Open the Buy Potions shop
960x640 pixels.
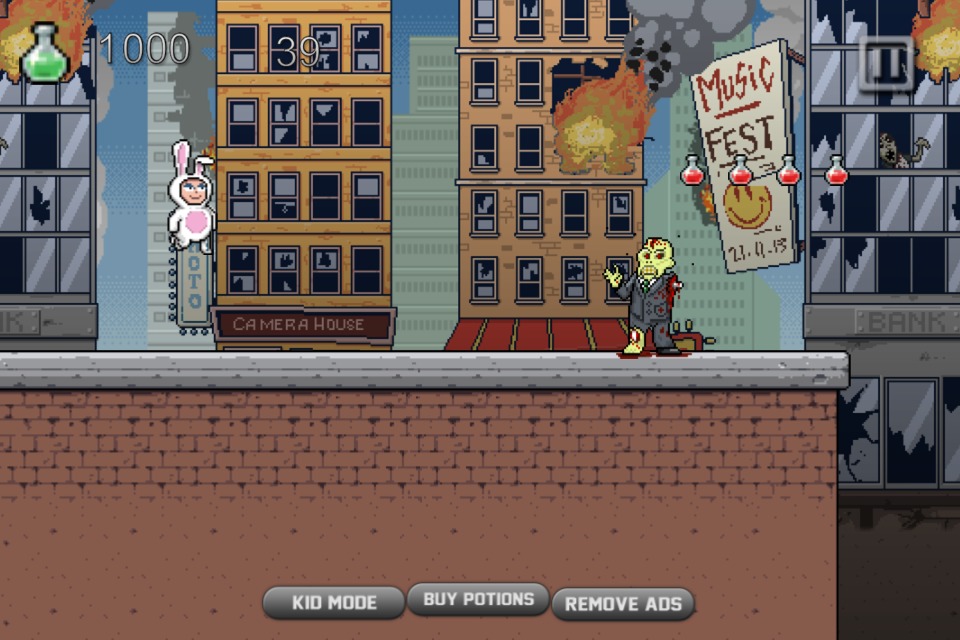[x=478, y=600]
